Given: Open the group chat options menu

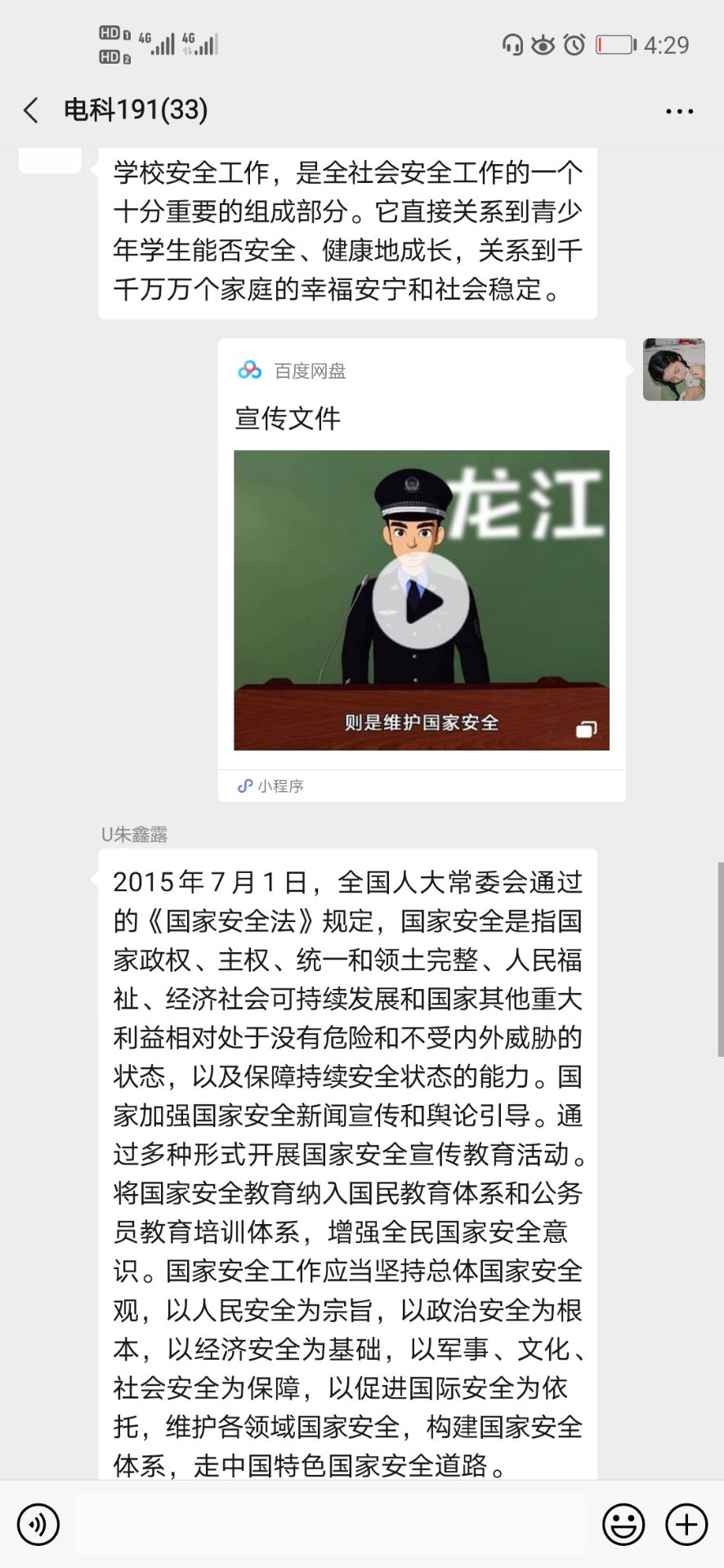Looking at the screenshot, I should point(679,111).
